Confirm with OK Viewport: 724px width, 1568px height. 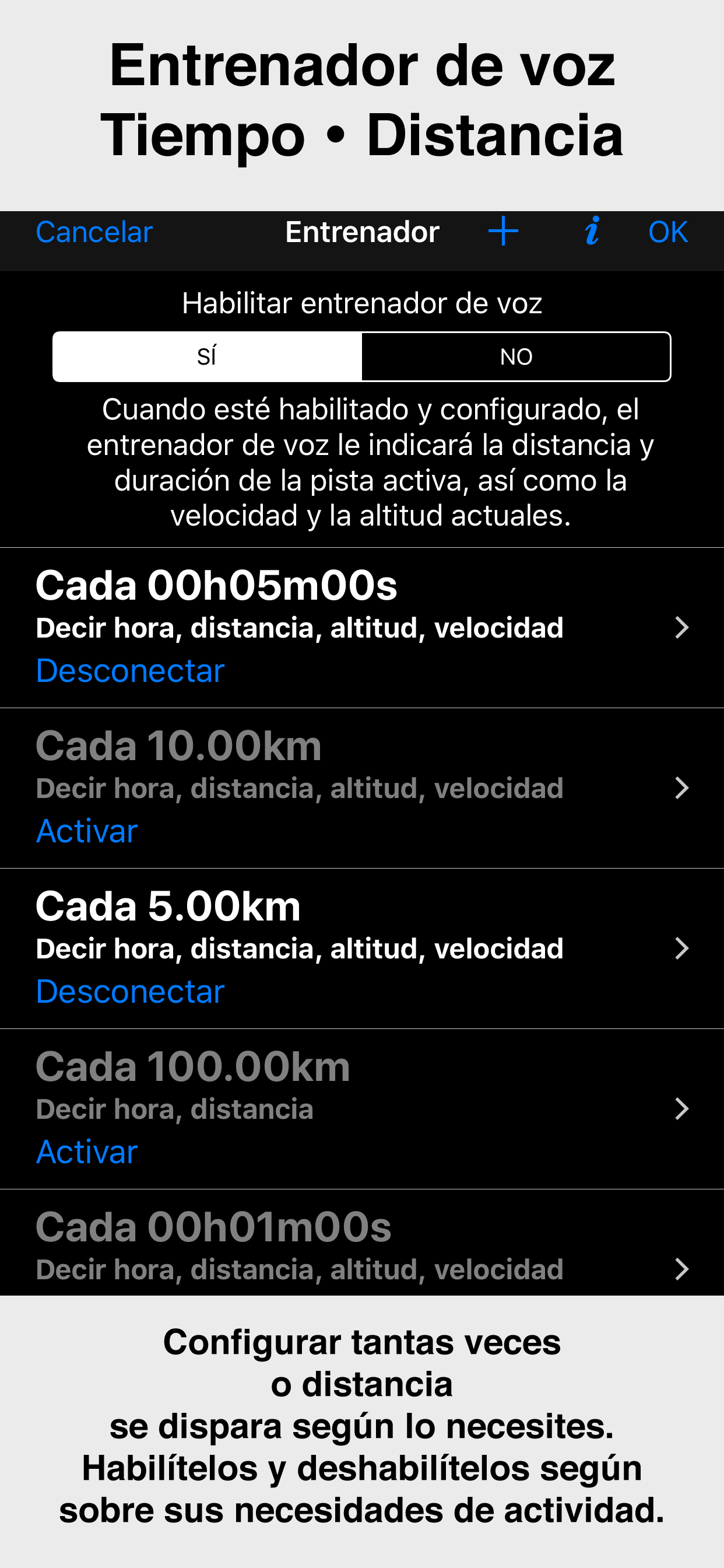click(x=668, y=232)
